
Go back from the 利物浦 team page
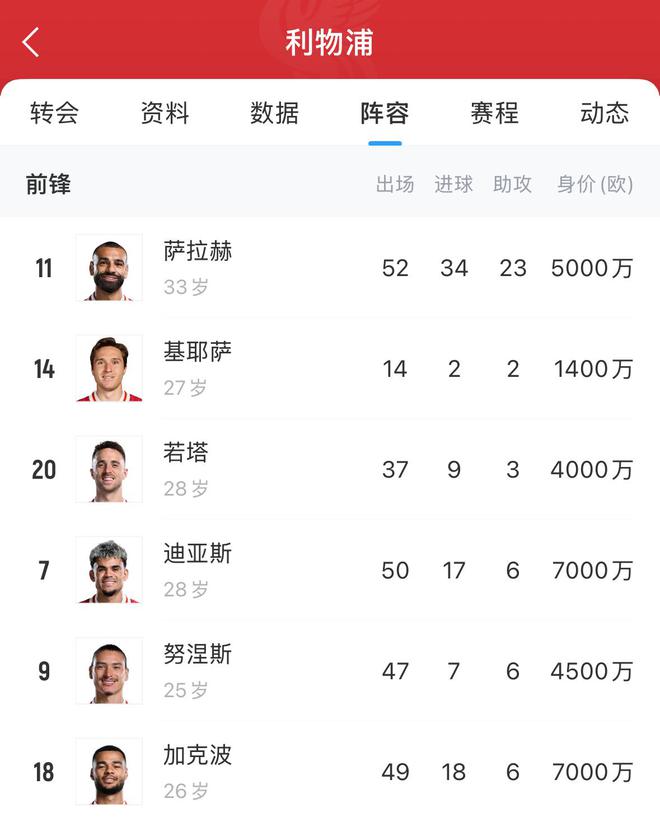pos(31,42)
